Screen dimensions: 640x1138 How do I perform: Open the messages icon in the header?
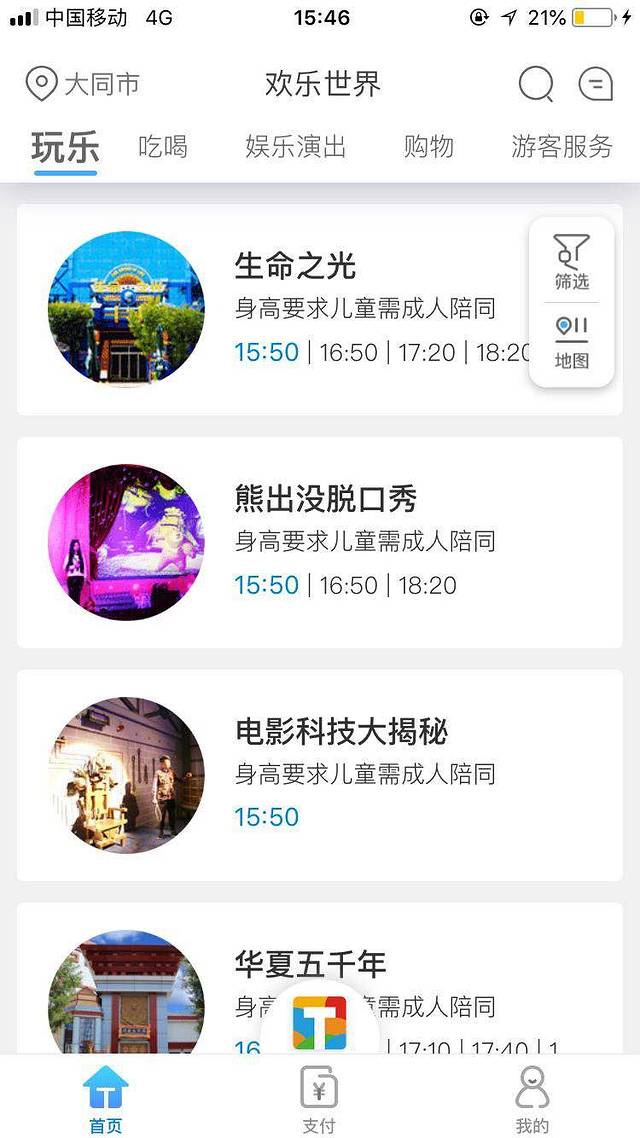596,84
